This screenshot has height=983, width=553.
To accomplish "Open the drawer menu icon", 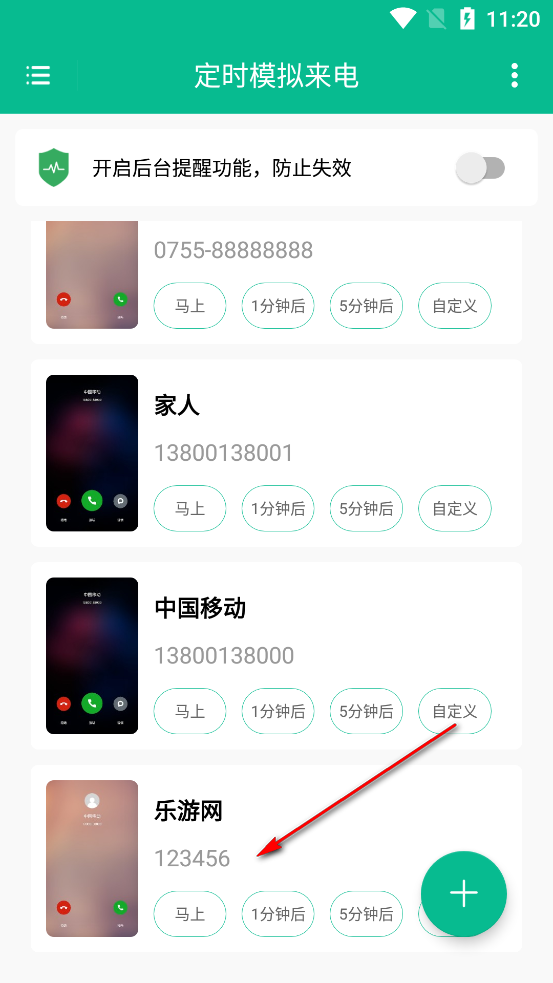I will 38,75.
